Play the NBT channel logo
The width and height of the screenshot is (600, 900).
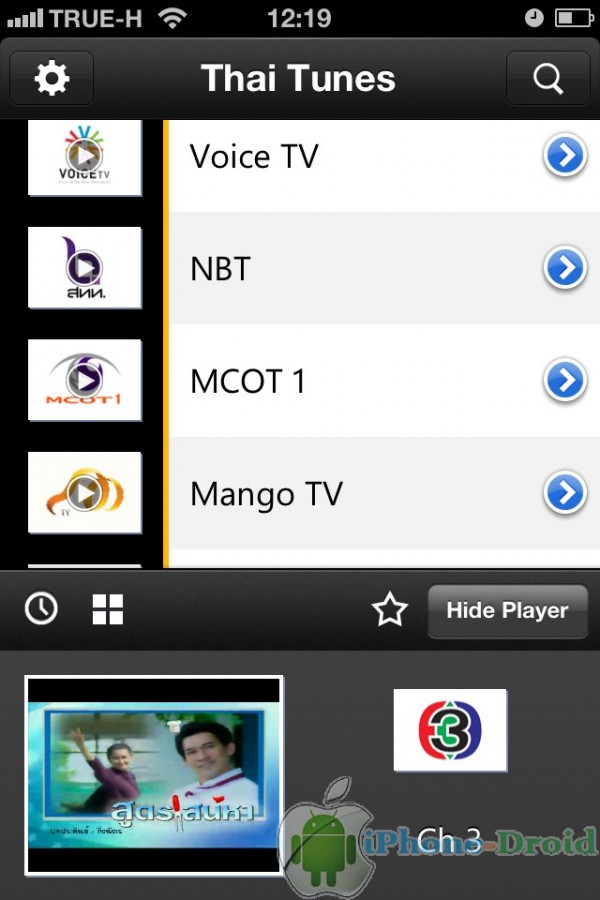85,268
